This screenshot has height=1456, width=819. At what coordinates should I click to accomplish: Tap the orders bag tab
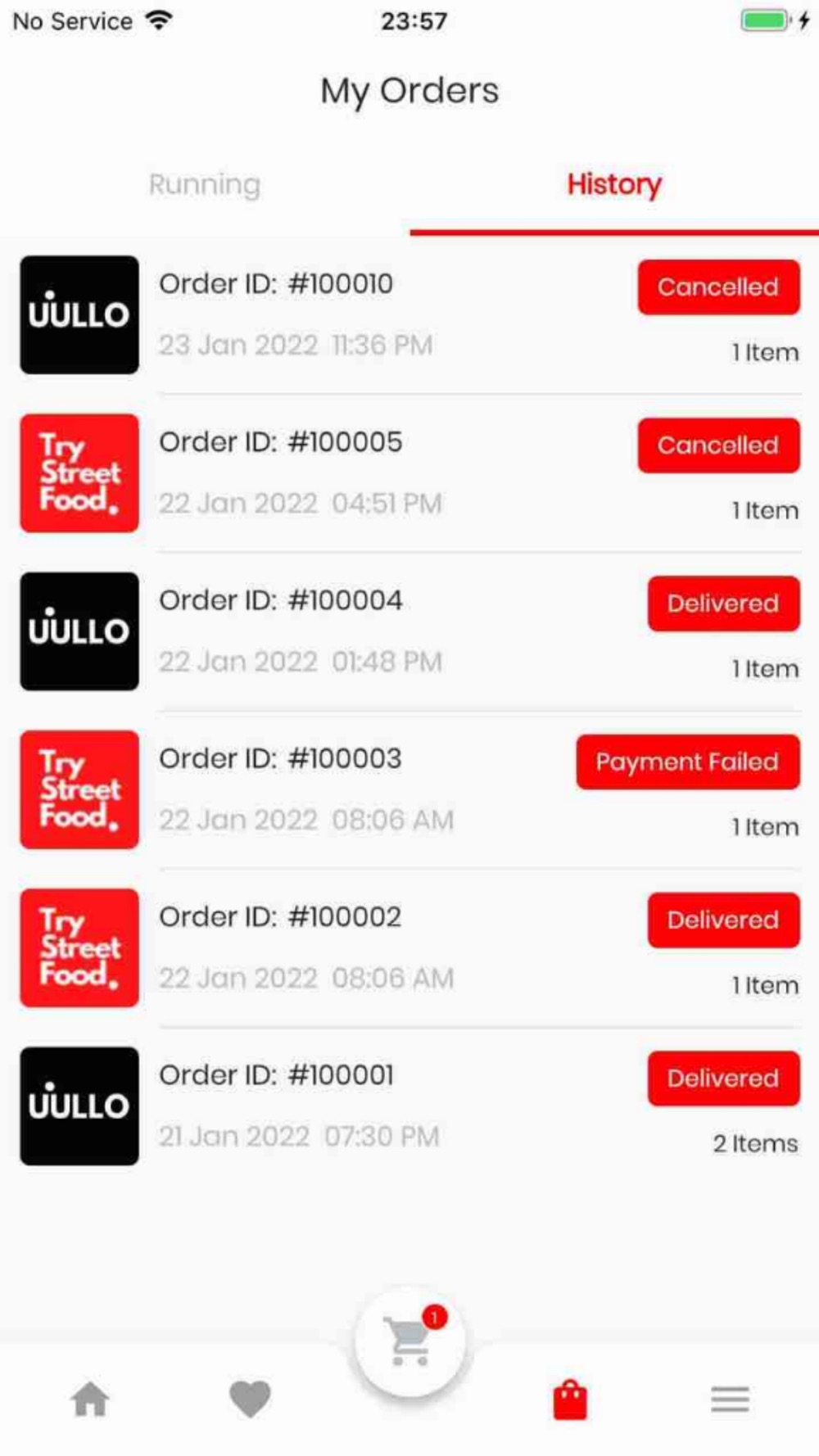click(570, 1399)
